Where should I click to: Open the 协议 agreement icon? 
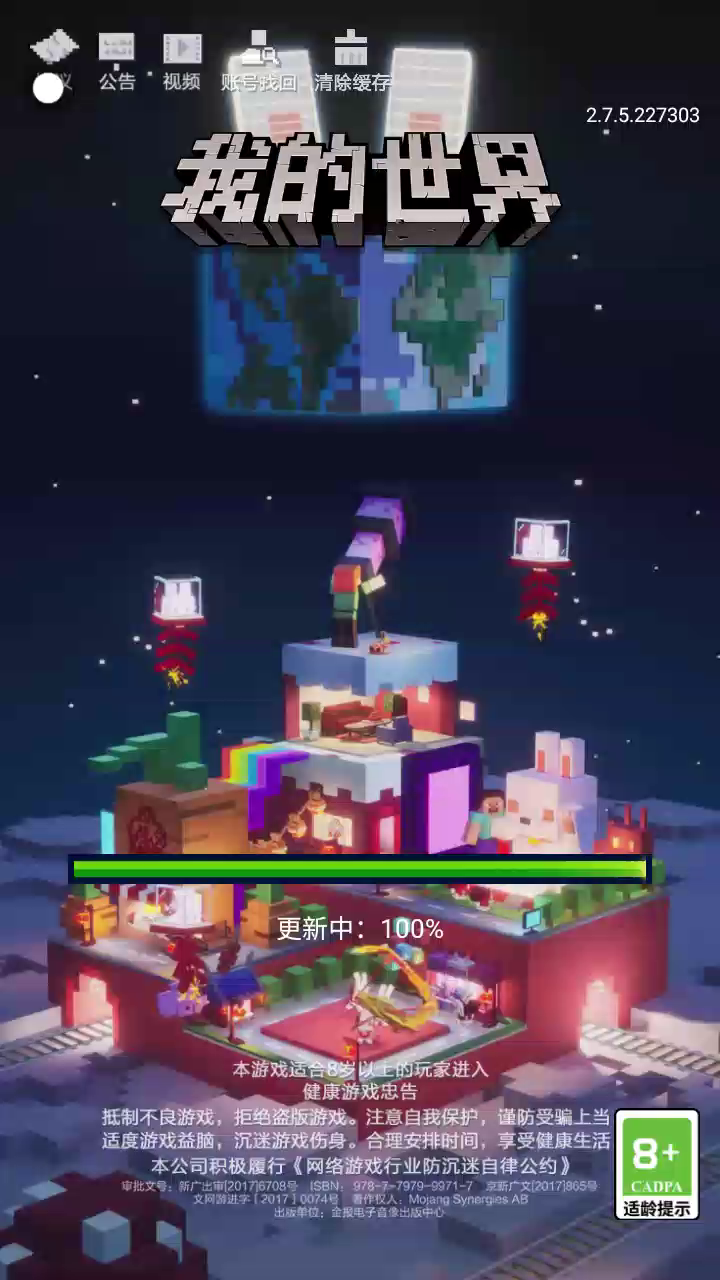[53, 62]
